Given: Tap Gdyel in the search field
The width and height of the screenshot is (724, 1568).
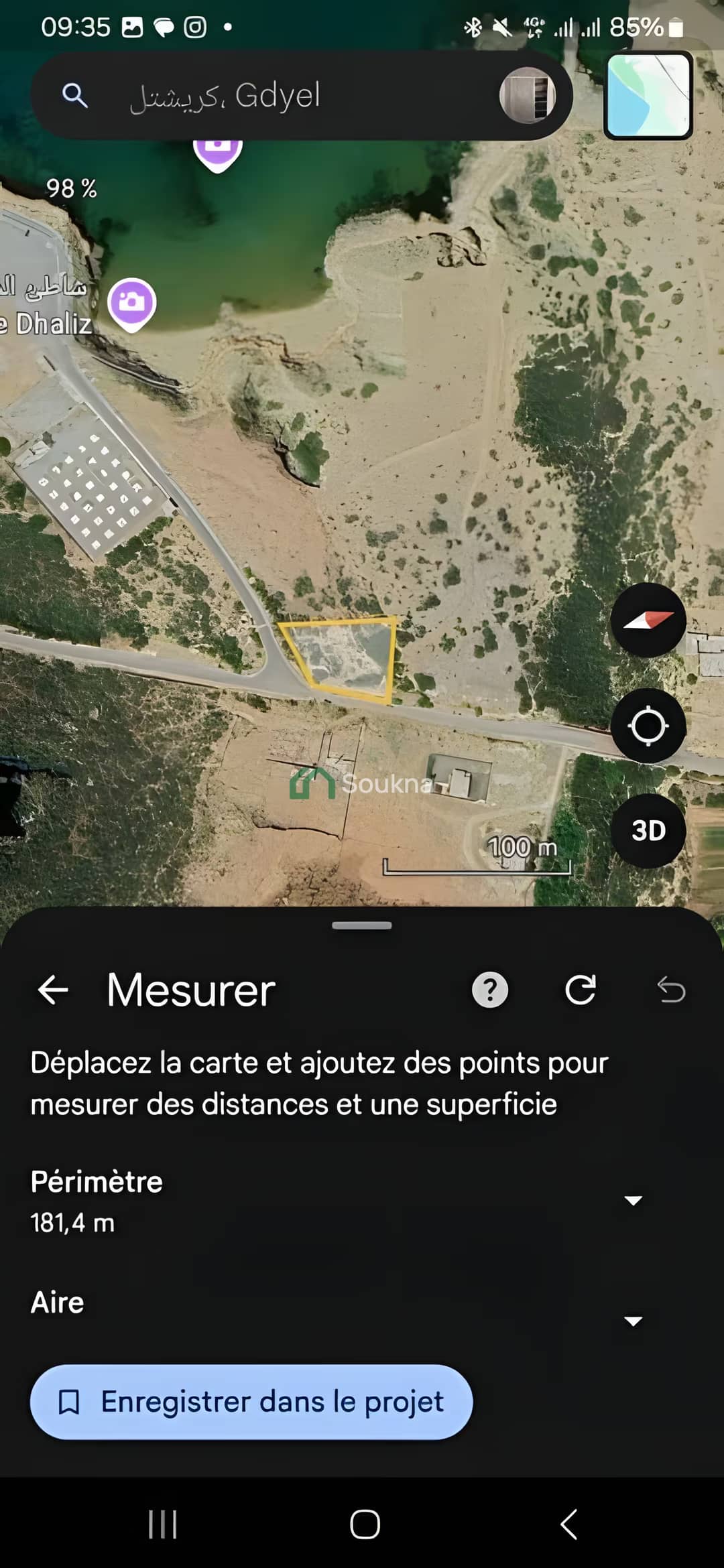Looking at the screenshot, I should coord(278,95).
